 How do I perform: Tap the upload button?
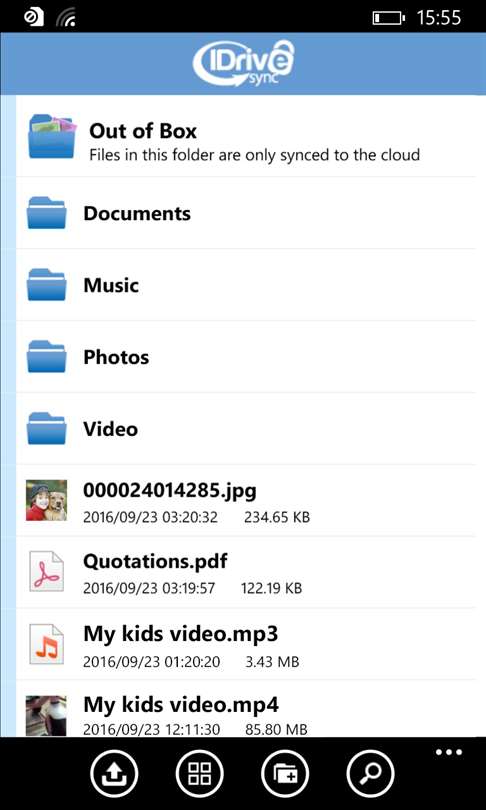114,773
